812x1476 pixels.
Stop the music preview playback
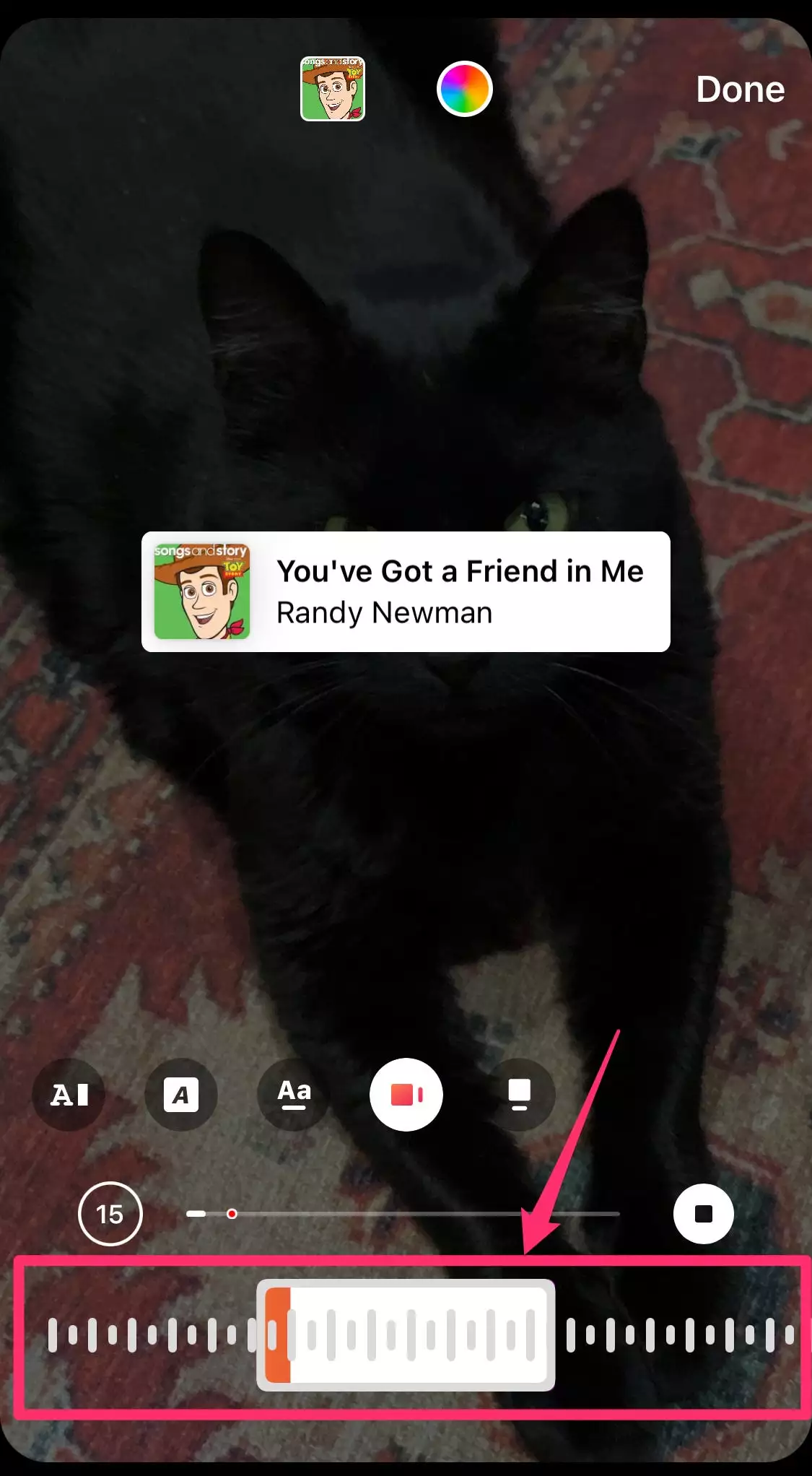(703, 1214)
